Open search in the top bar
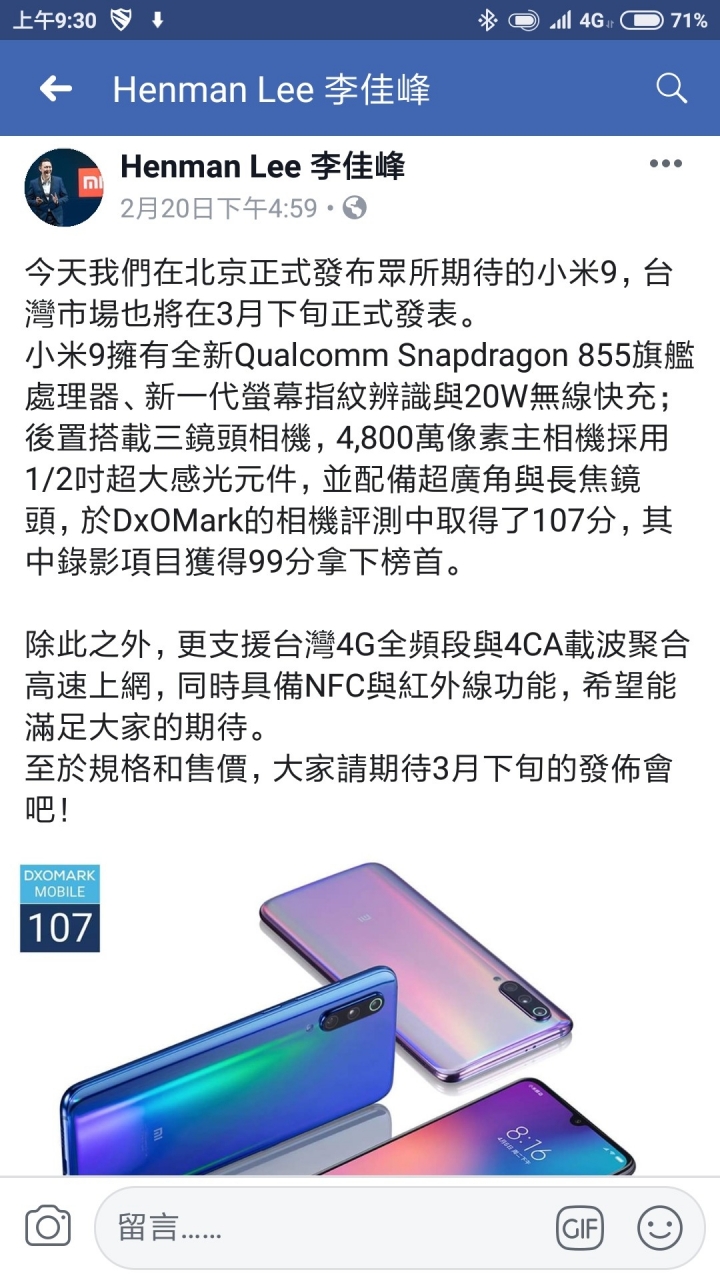720x1280 pixels. (670, 89)
